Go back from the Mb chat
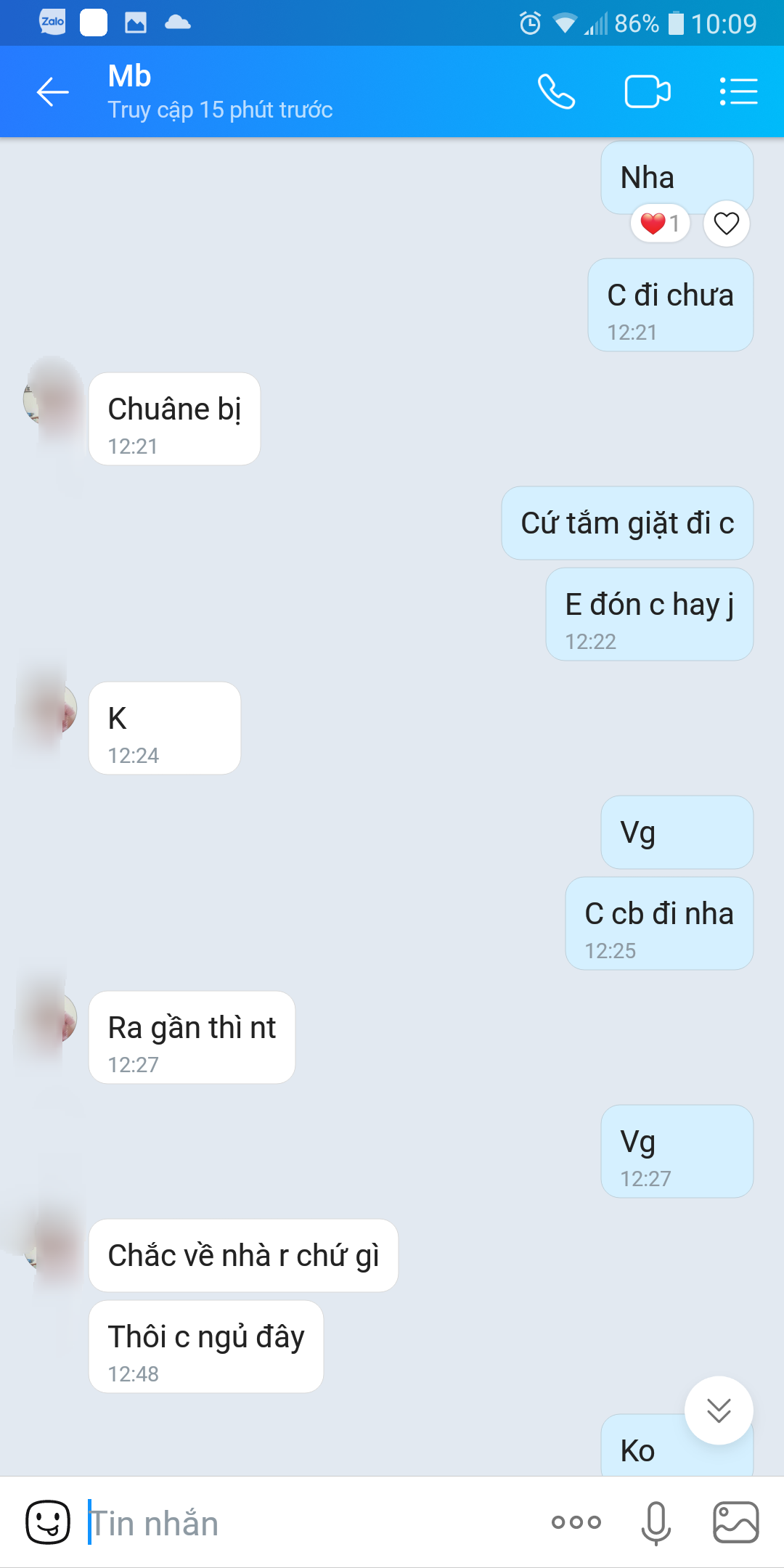Image resolution: width=784 pixels, height=1568 pixels. (52, 92)
